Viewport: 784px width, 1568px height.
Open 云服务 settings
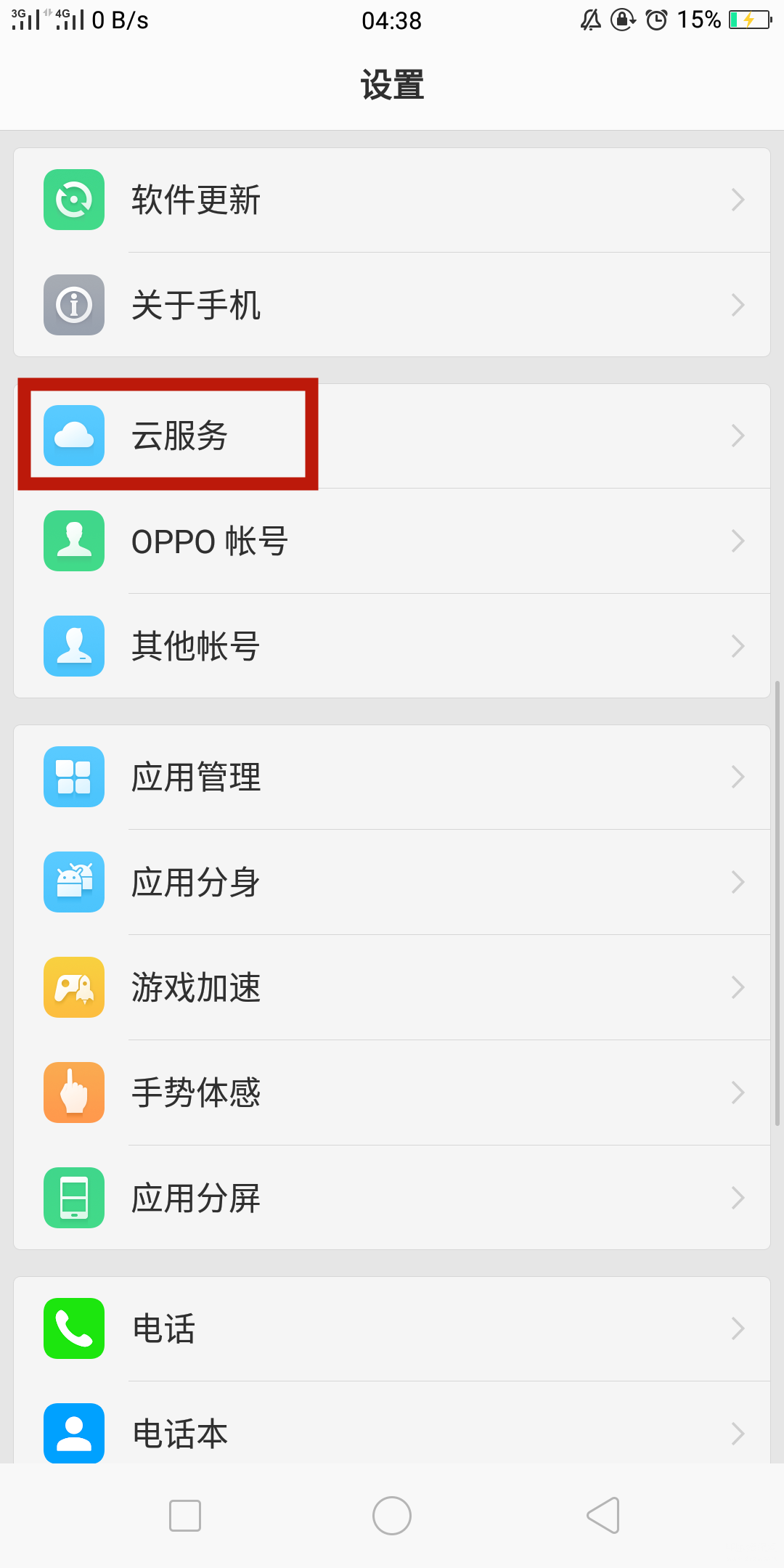point(392,436)
